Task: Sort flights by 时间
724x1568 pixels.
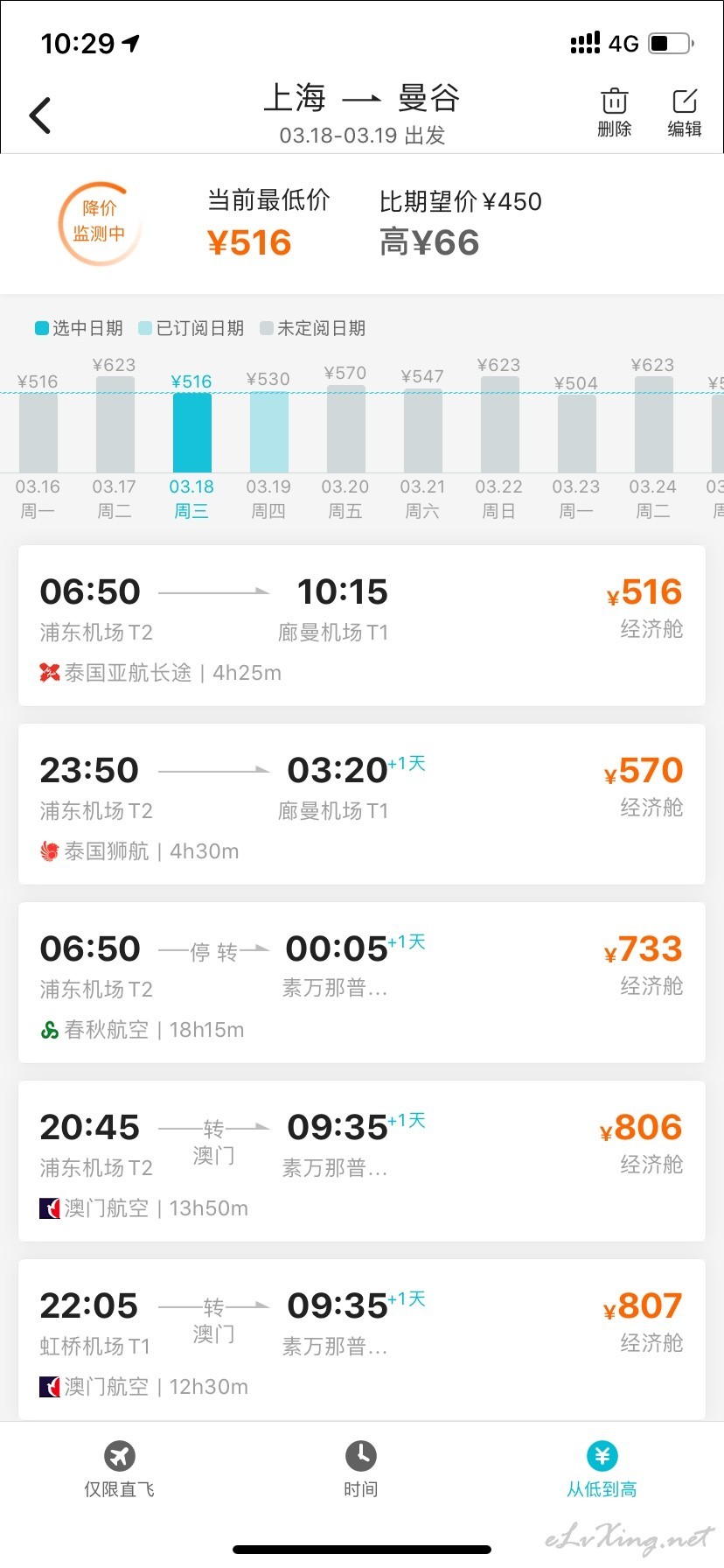Action: (x=361, y=1469)
